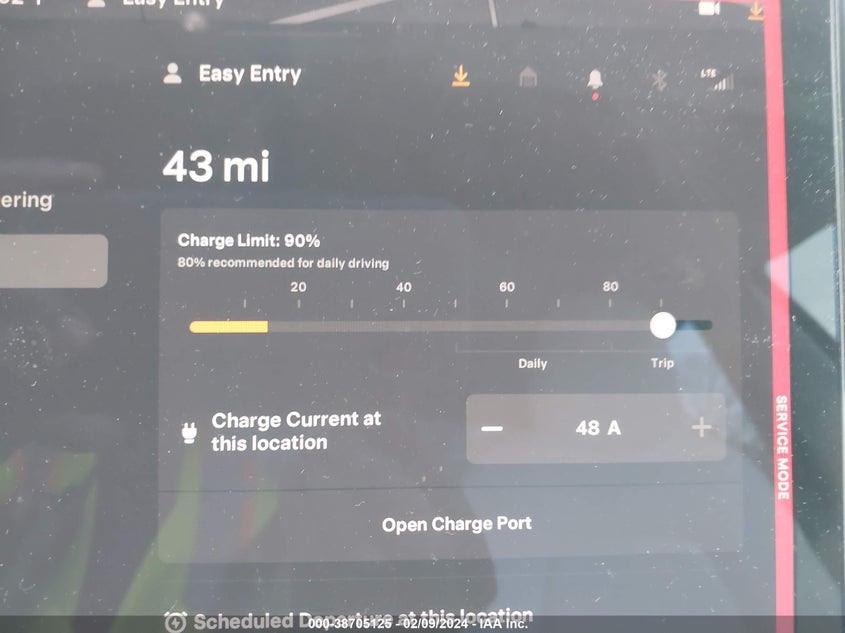Decrease charge current with minus button
This screenshot has height=633, width=845.
(x=492, y=428)
